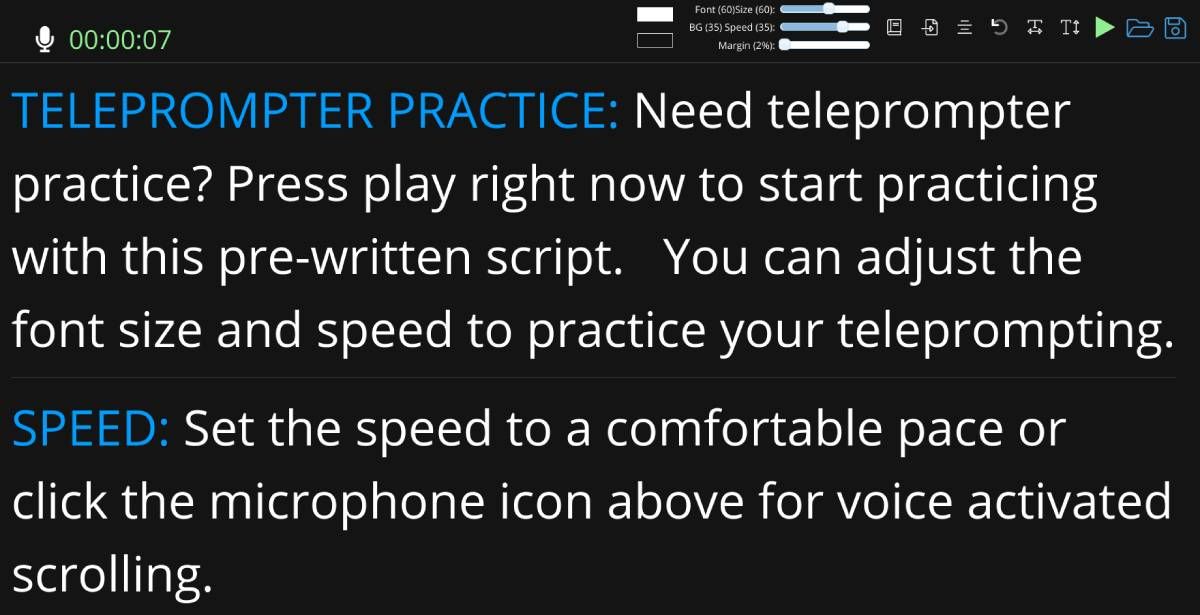Adjust the margin slider
This screenshot has width=1200, height=615.
tap(786, 45)
